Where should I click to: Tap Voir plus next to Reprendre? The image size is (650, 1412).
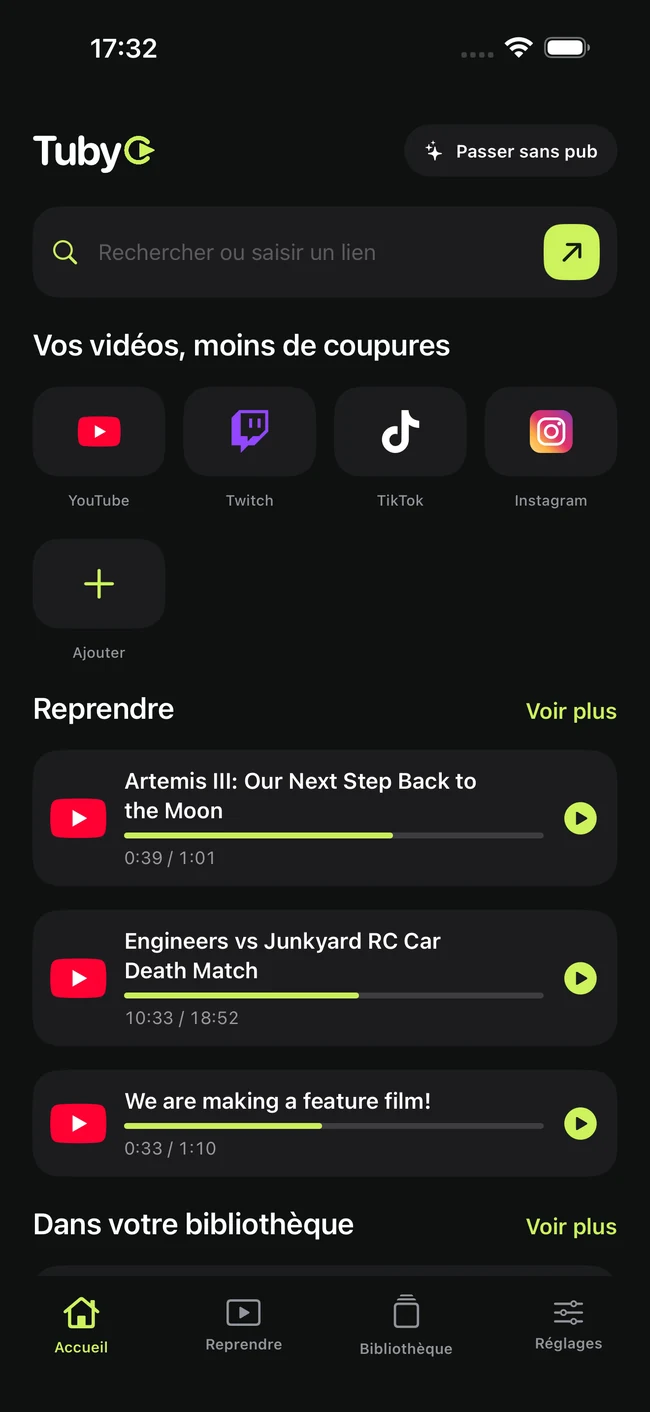(x=571, y=711)
